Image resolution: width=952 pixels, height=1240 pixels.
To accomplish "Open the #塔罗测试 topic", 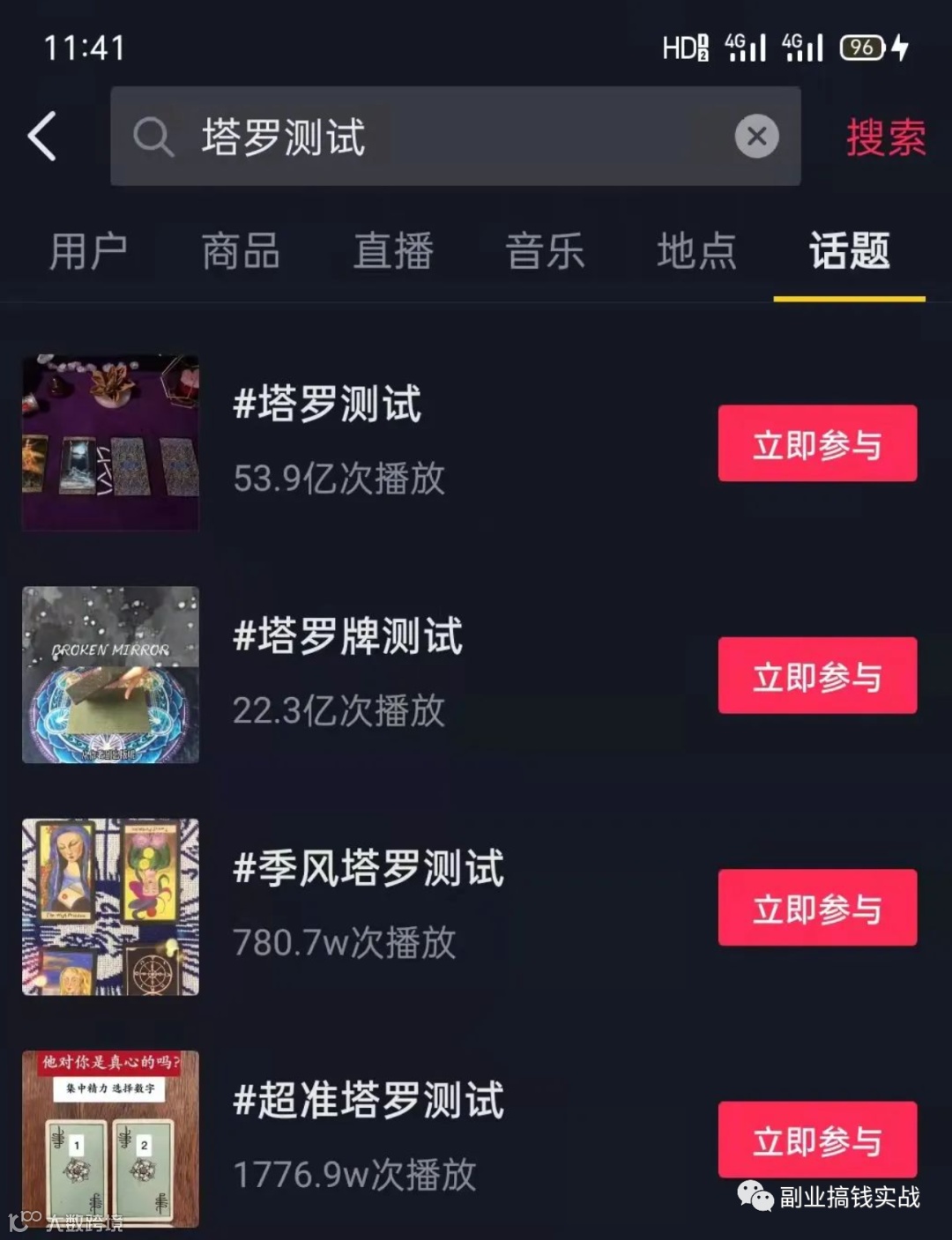I will [327, 405].
